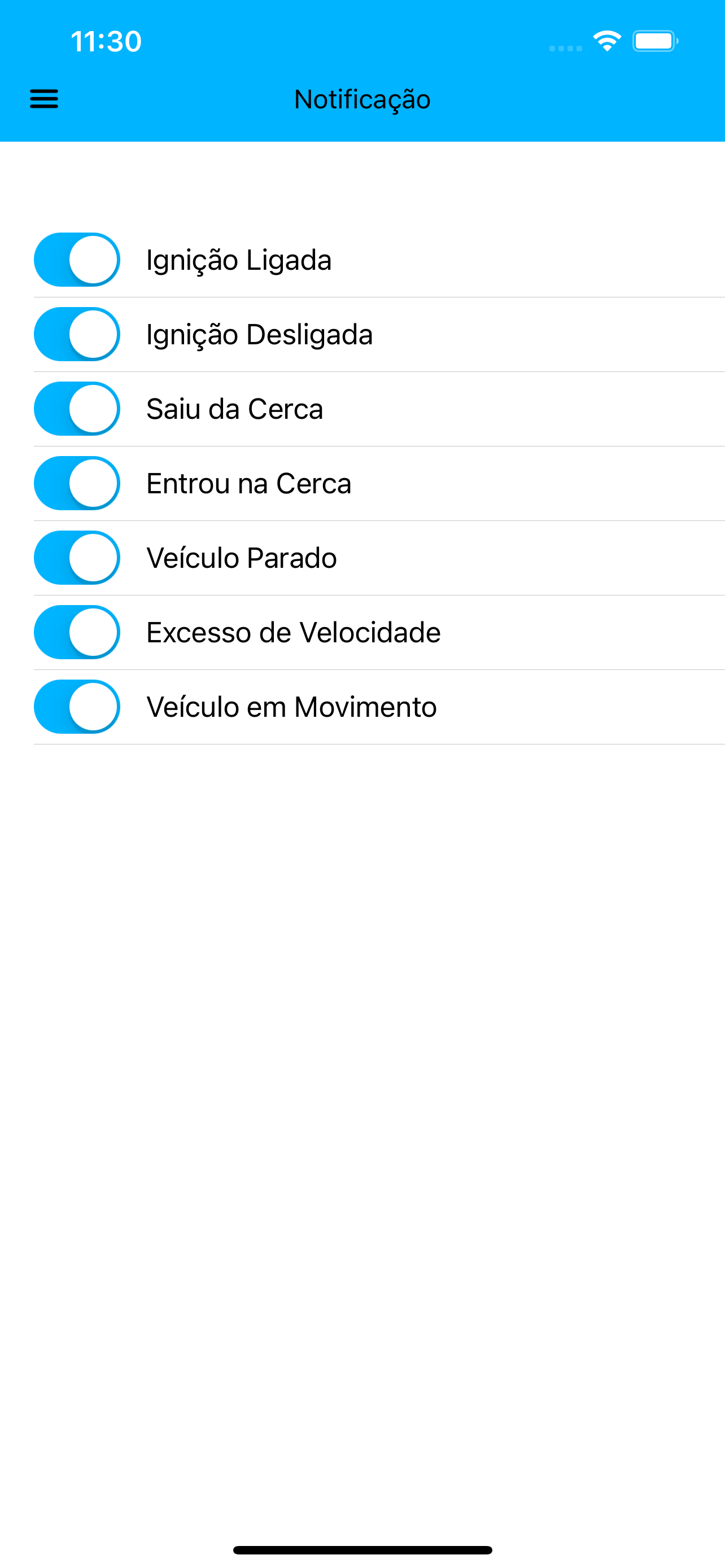
Task: Disable Excesso de Velocidade notifications
Action: tap(77, 632)
